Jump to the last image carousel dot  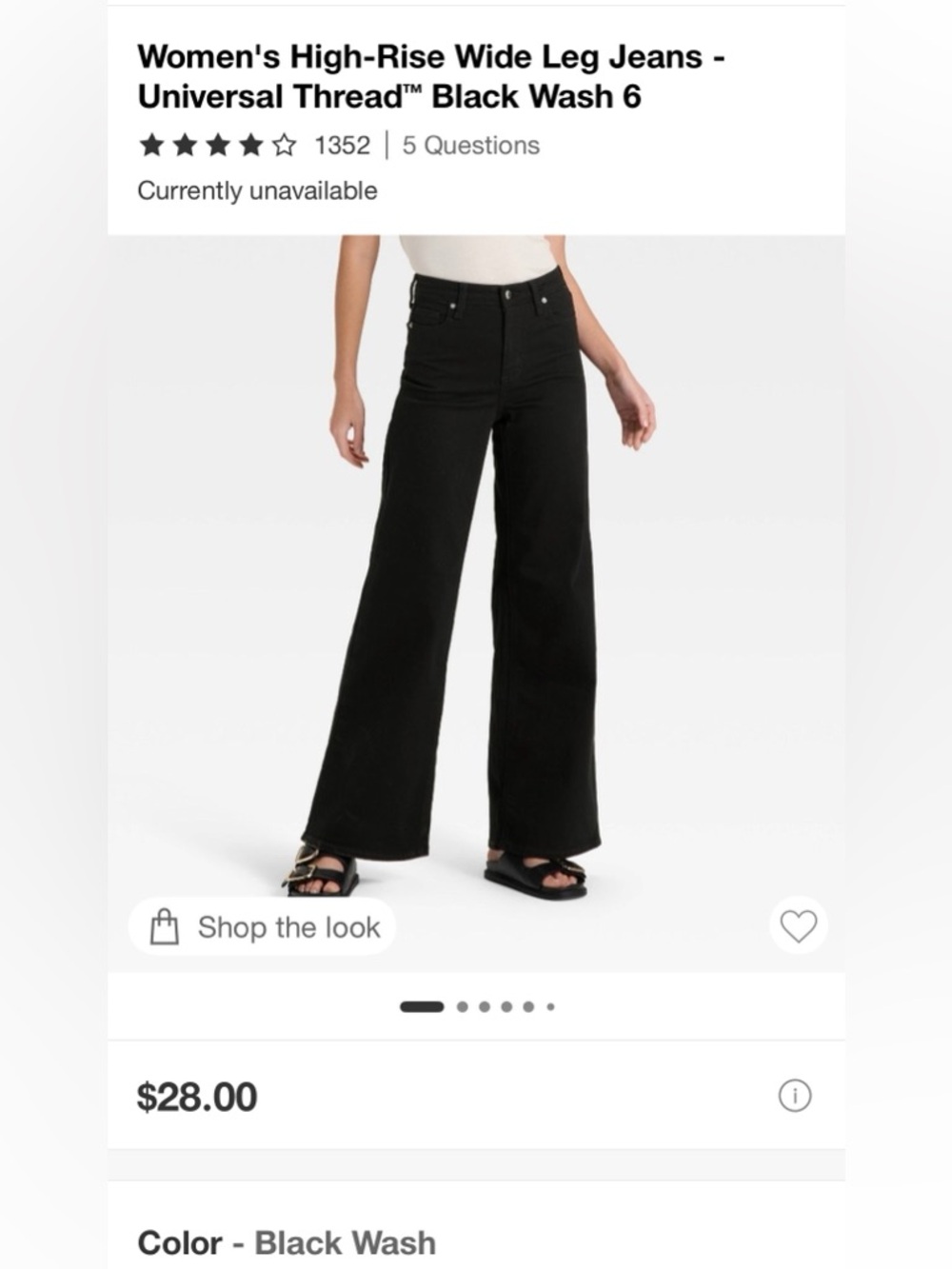point(549,1006)
